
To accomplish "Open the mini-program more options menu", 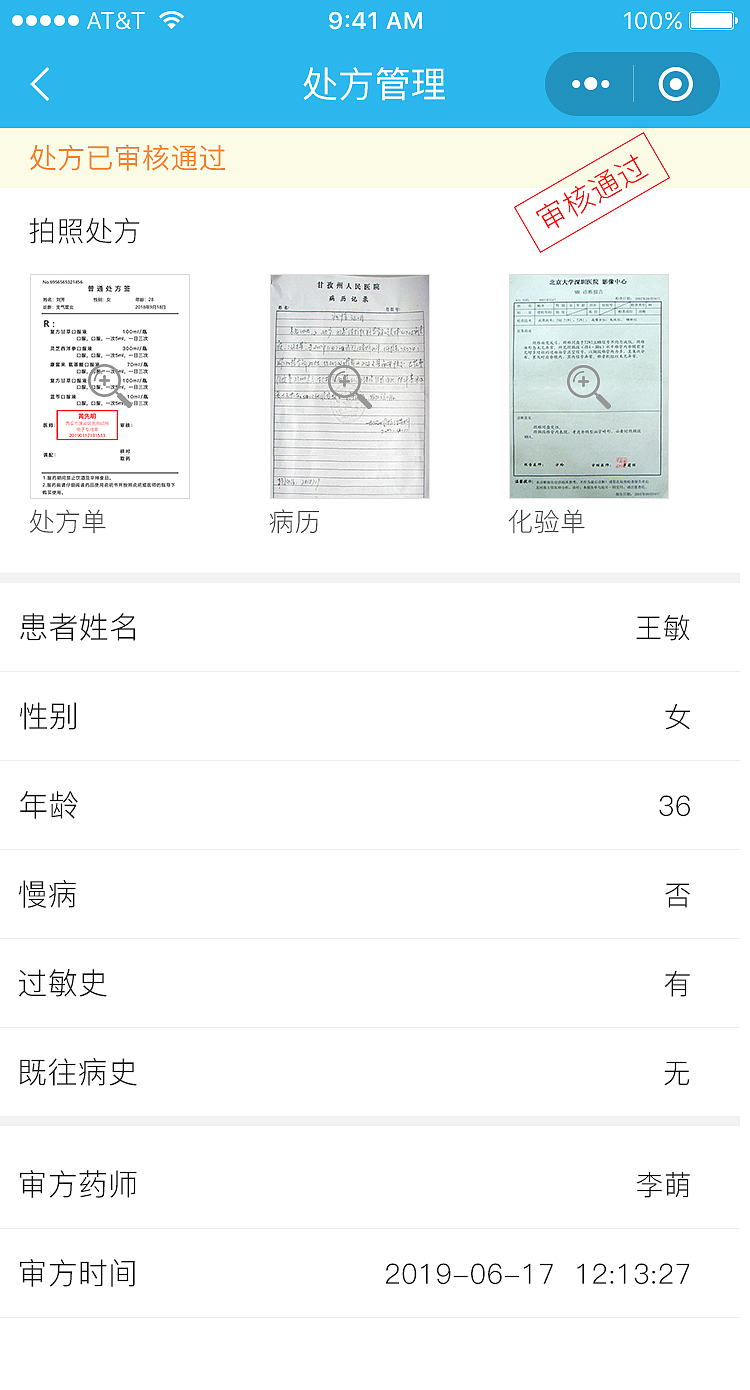I will [x=589, y=84].
